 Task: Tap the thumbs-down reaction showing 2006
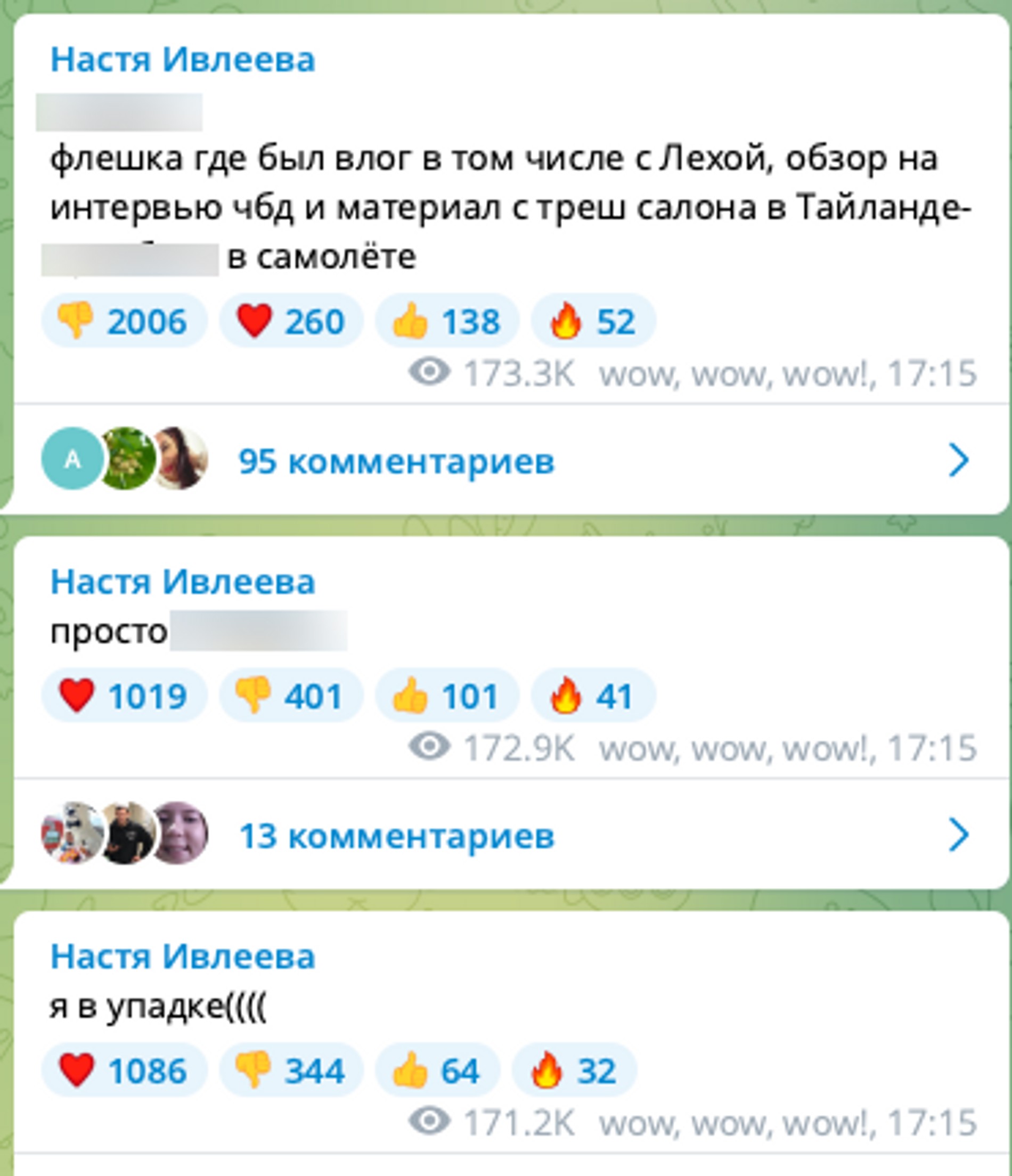click(124, 321)
